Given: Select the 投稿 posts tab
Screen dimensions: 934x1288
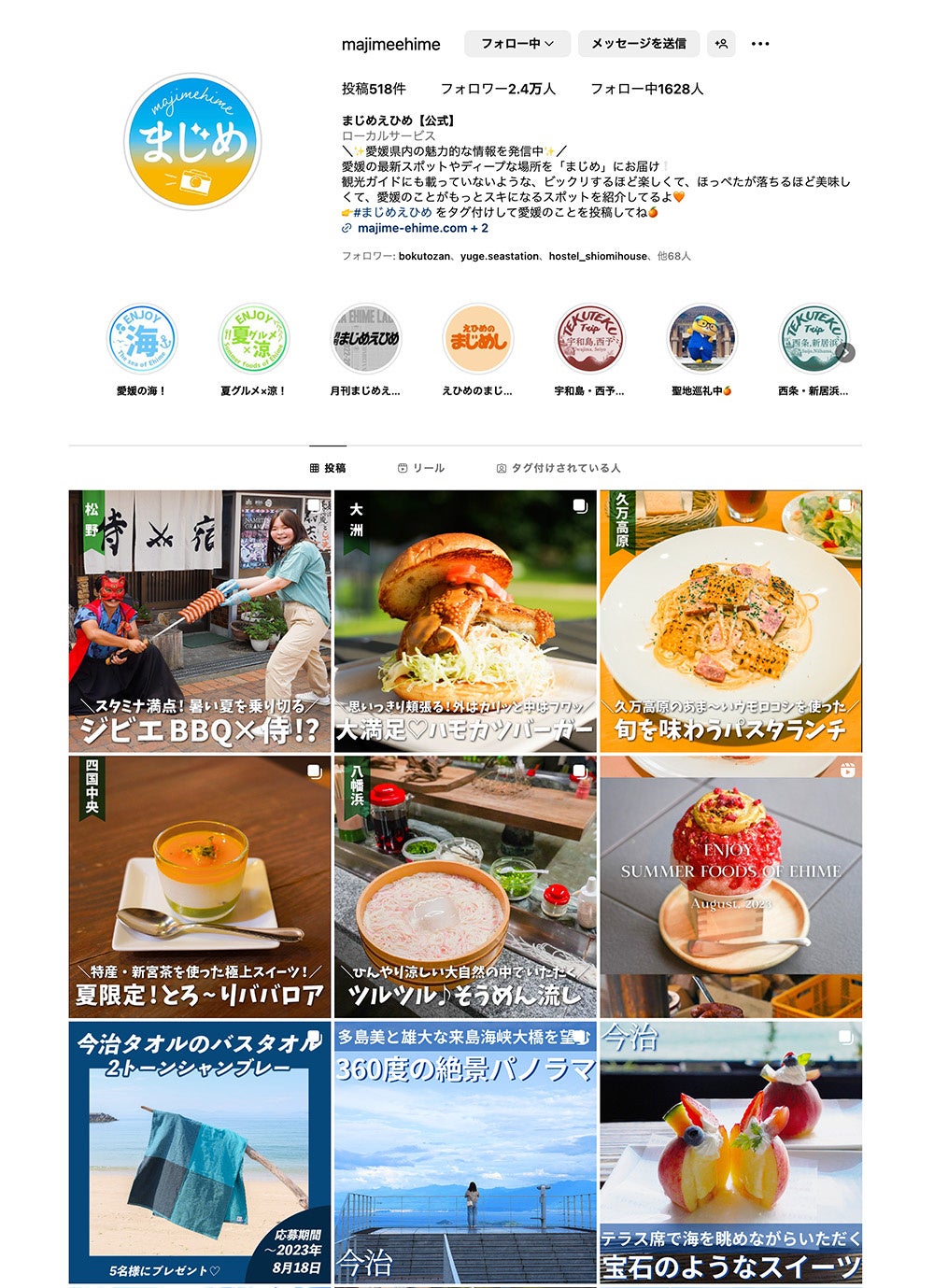Looking at the screenshot, I should (x=328, y=468).
